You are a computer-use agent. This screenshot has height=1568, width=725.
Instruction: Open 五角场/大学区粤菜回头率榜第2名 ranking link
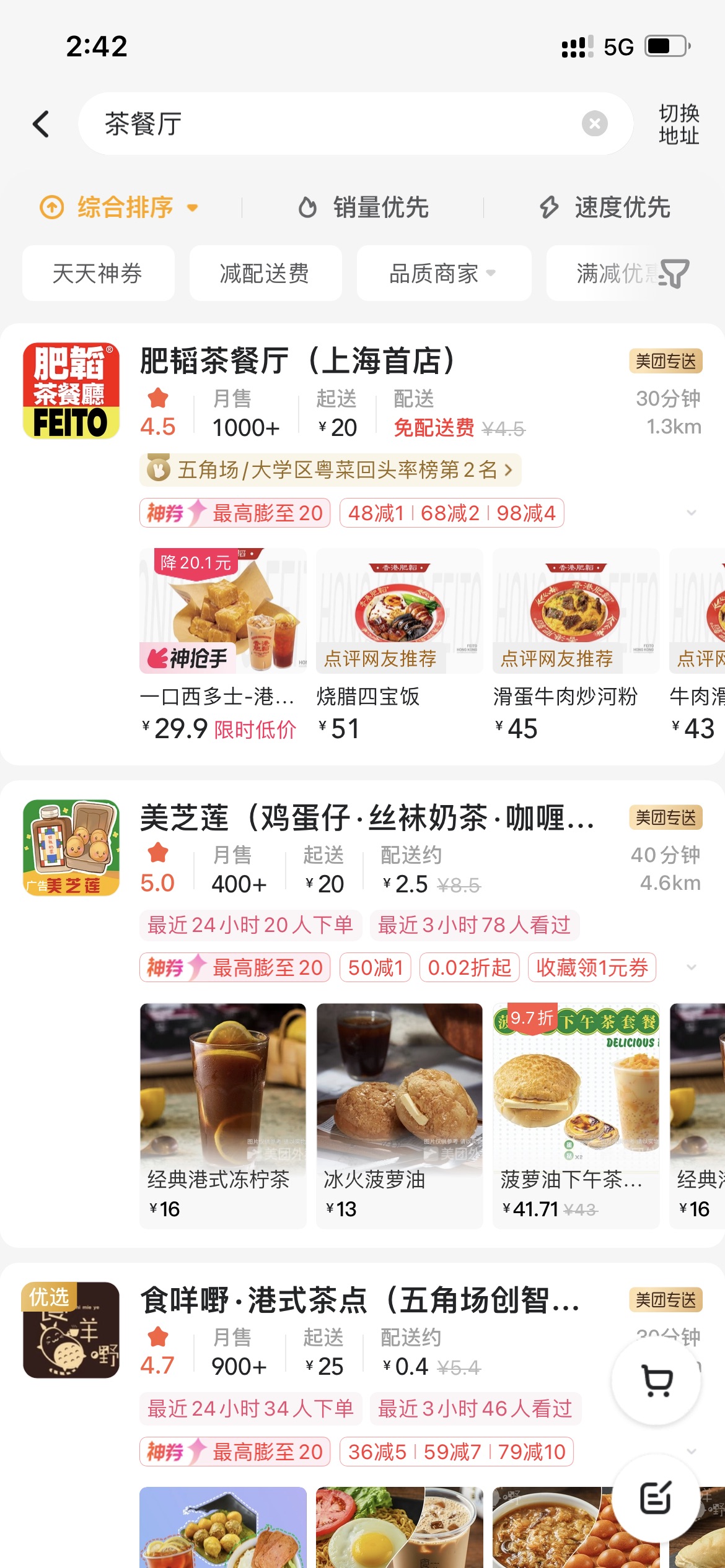coord(330,470)
